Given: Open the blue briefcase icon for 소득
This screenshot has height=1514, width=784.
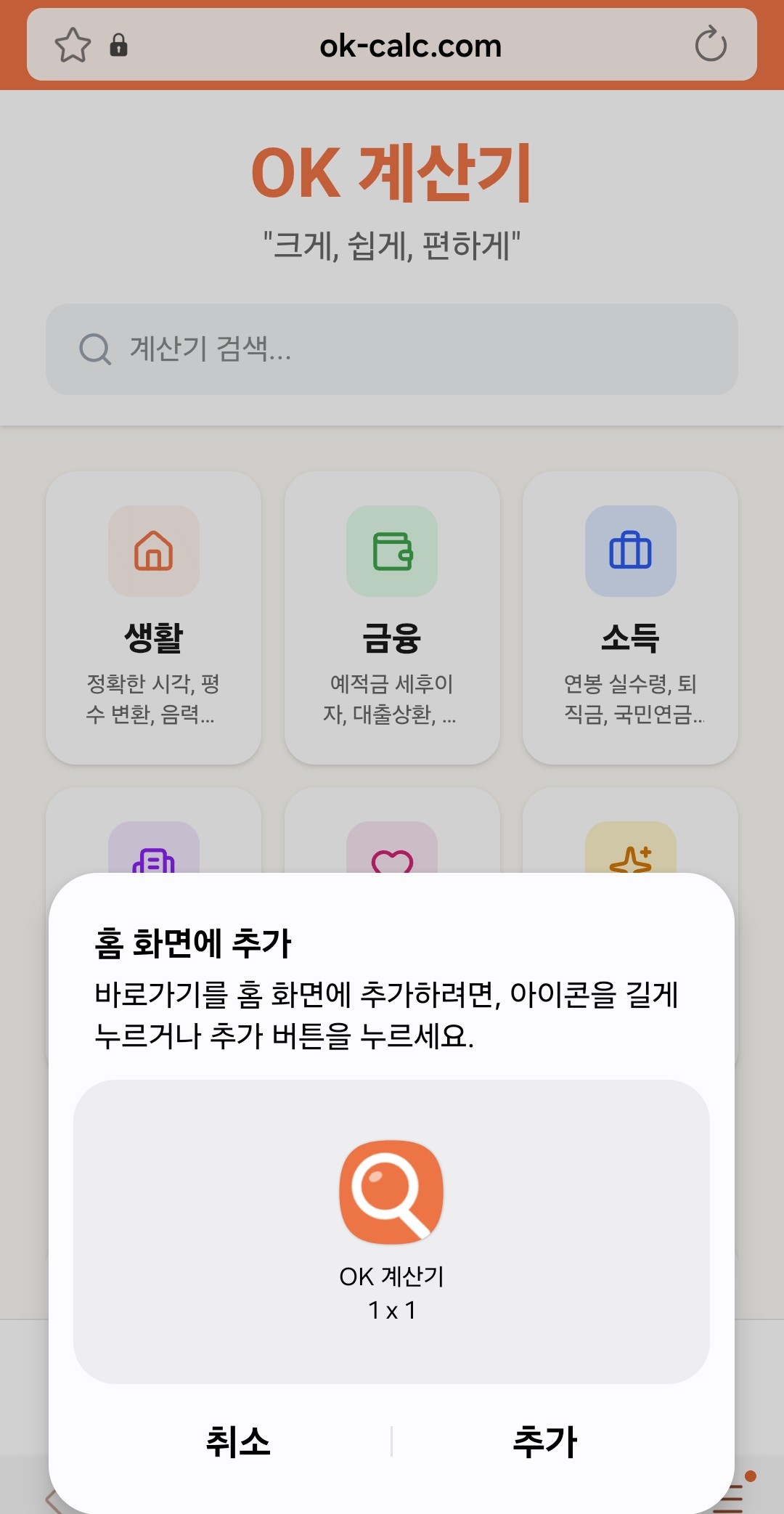Looking at the screenshot, I should [x=630, y=552].
